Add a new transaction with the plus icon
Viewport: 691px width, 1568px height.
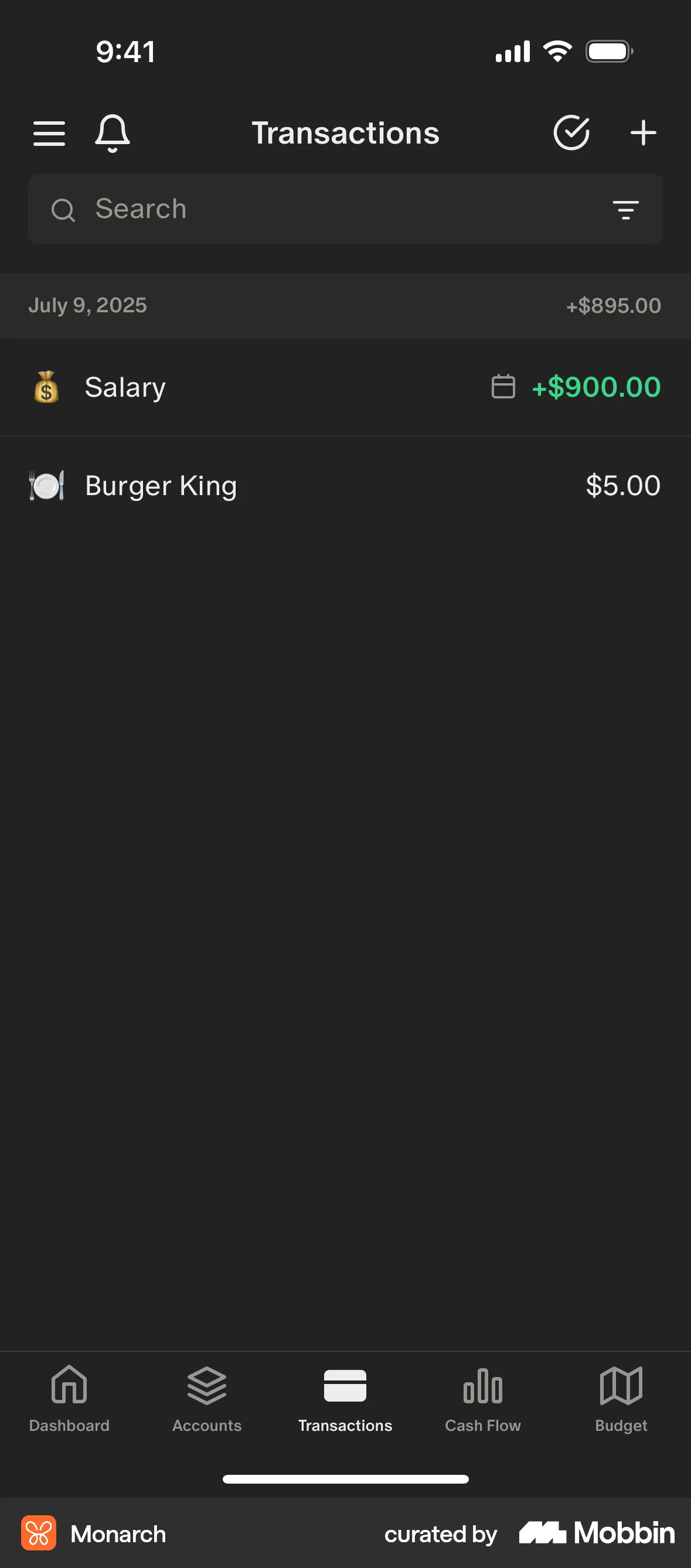pos(643,132)
